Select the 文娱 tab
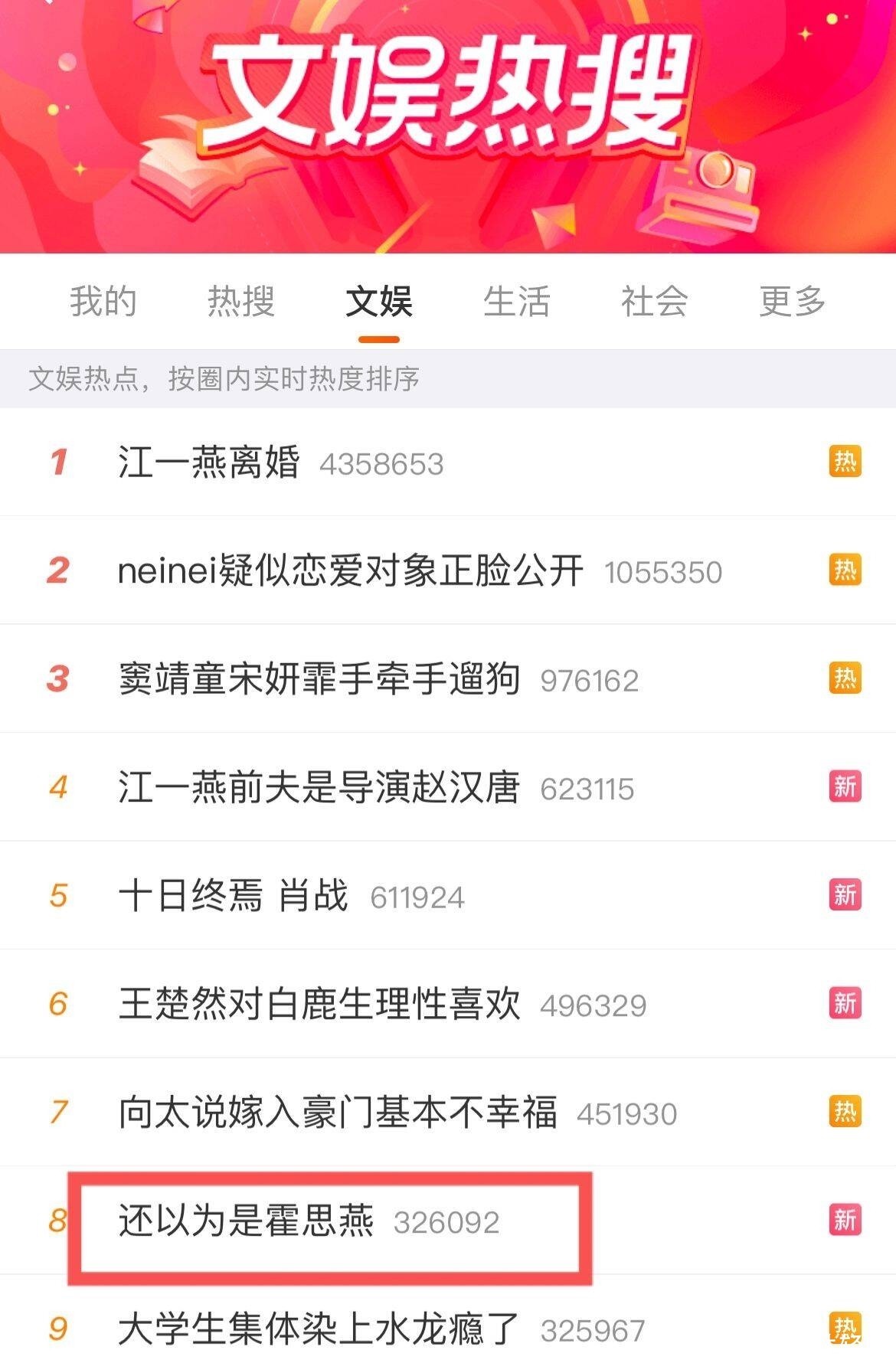The height and width of the screenshot is (1363, 896). (x=379, y=302)
